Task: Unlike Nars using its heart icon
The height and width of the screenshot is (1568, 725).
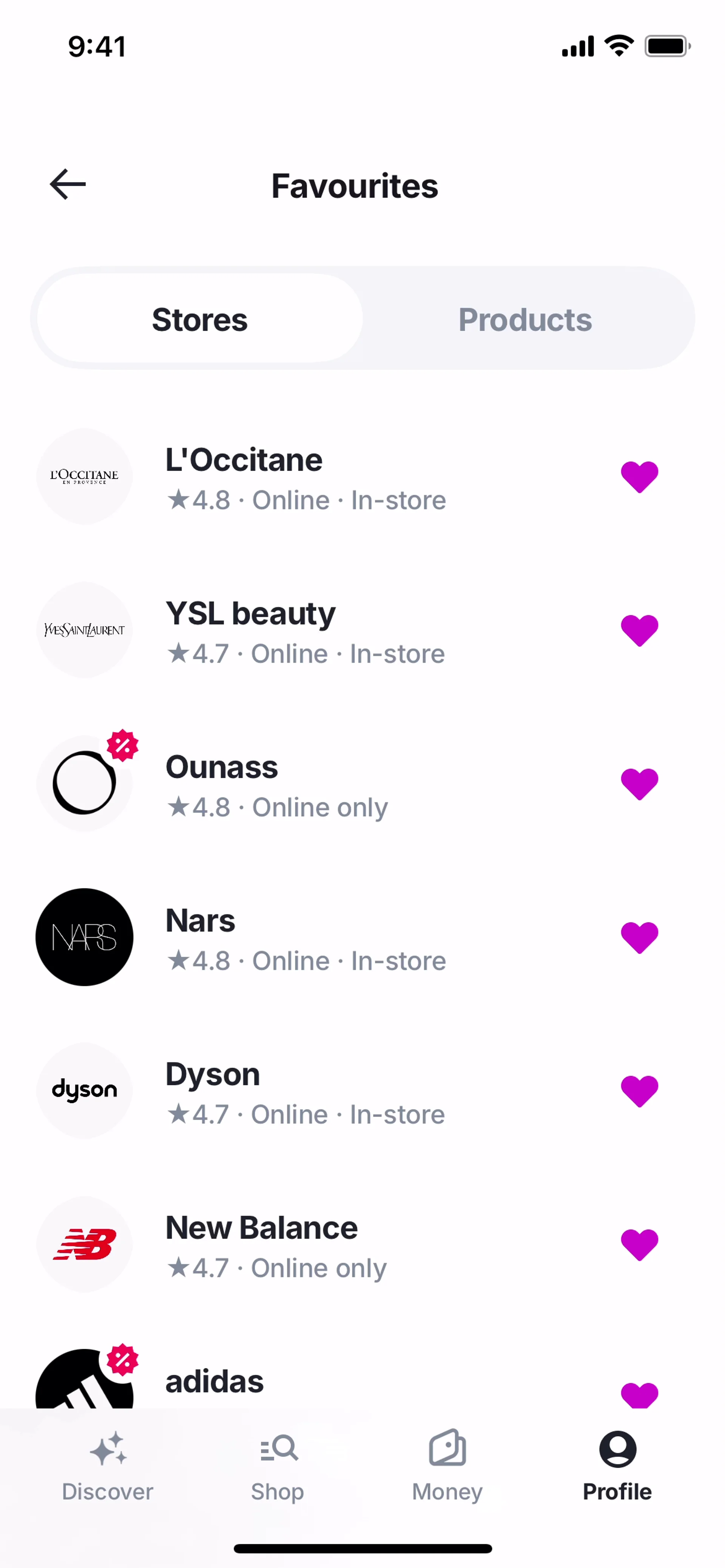Action: click(639, 937)
